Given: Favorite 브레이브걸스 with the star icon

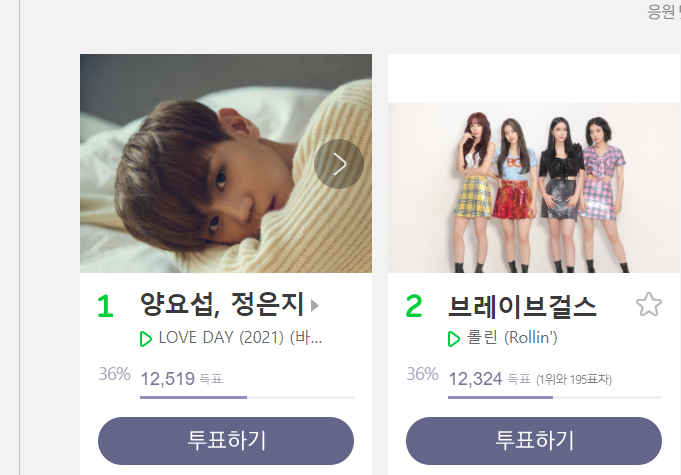Looking at the screenshot, I should coord(649,305).
